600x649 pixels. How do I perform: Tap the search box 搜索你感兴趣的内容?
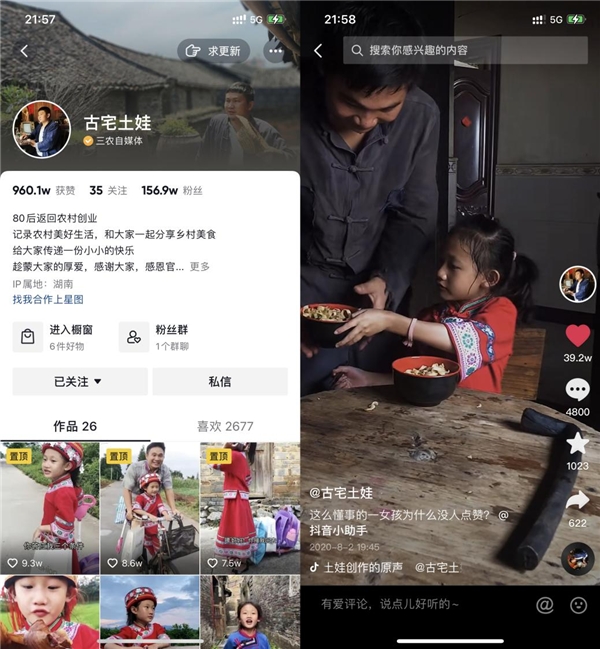pos(465,50)
